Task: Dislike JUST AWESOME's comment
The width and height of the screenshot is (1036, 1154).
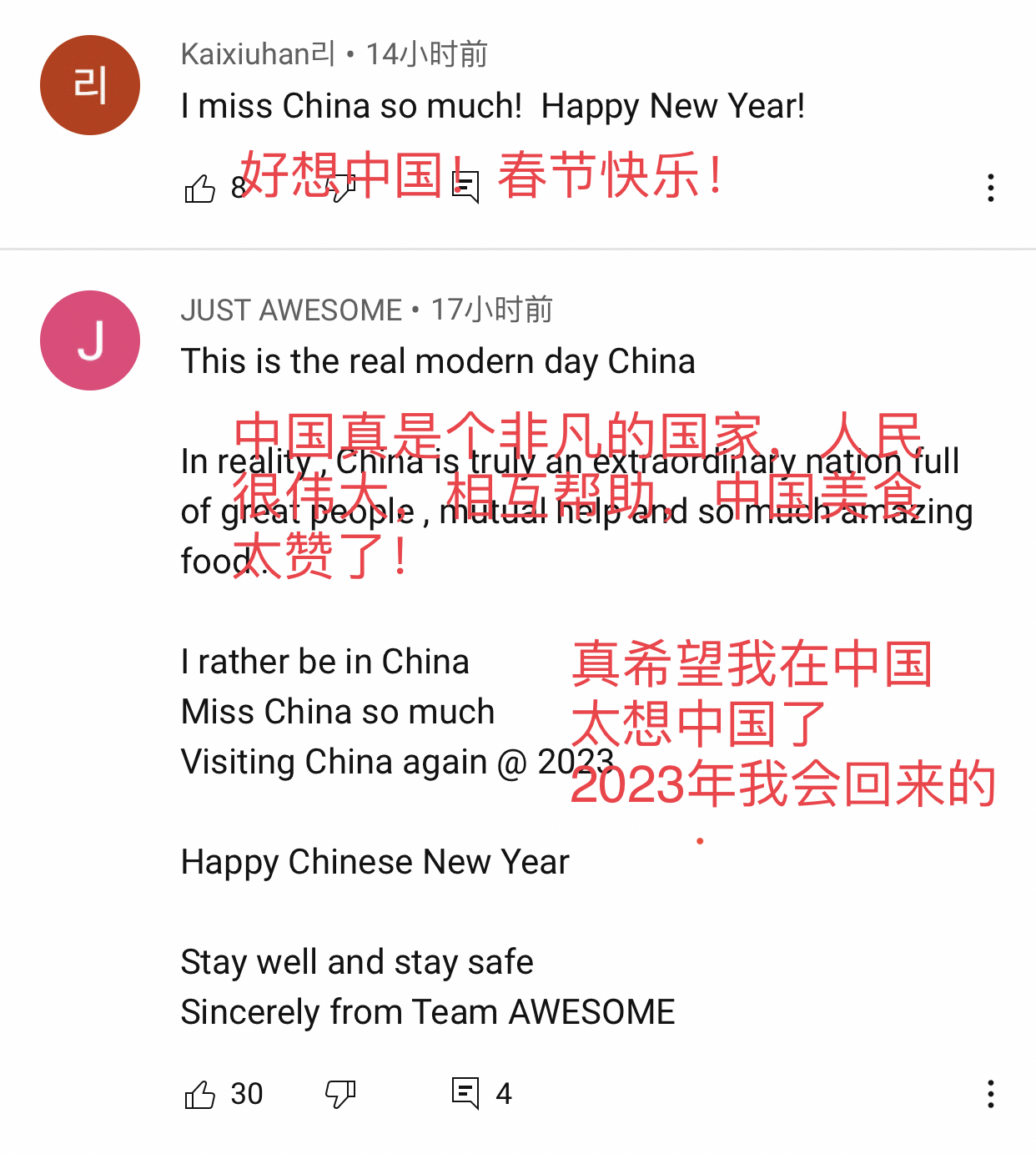Action: click(x=340, y=1093)
